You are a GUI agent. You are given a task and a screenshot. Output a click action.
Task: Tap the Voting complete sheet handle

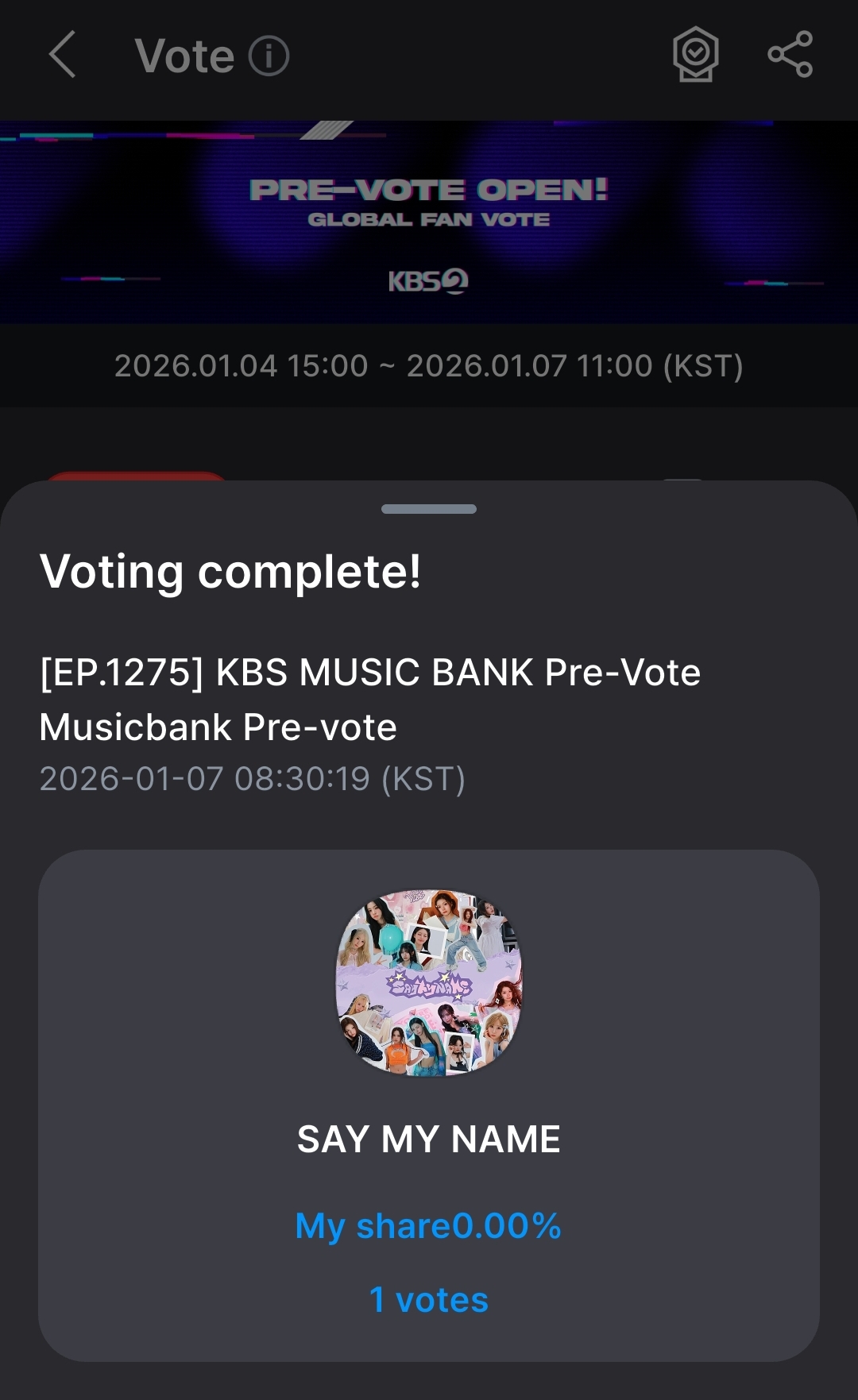coord(429,509)
